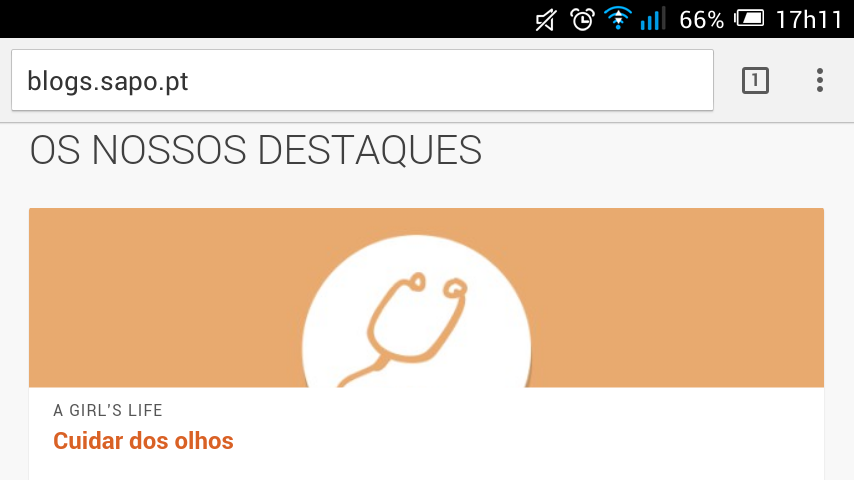
Task: Visit the A Girl's Life blog
Action: (108, 410)
